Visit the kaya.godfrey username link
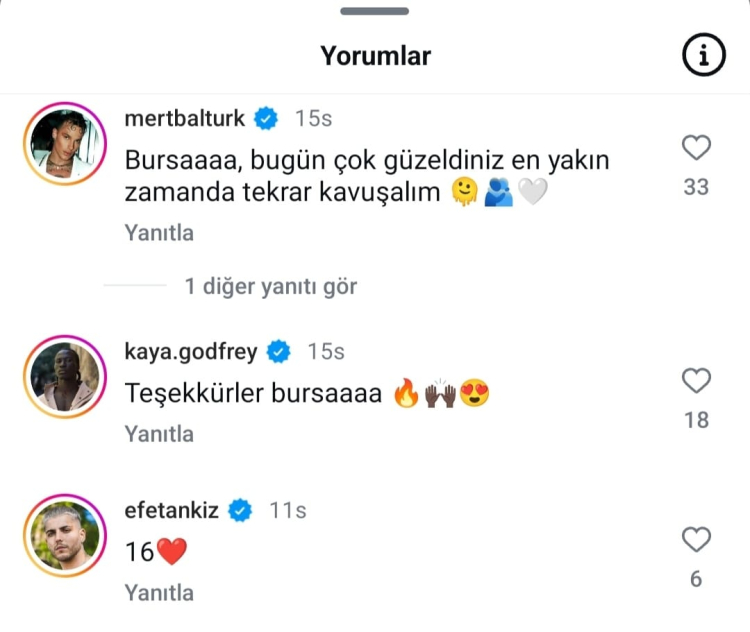Viewport: 750px width, 632px height. point(191,352)
